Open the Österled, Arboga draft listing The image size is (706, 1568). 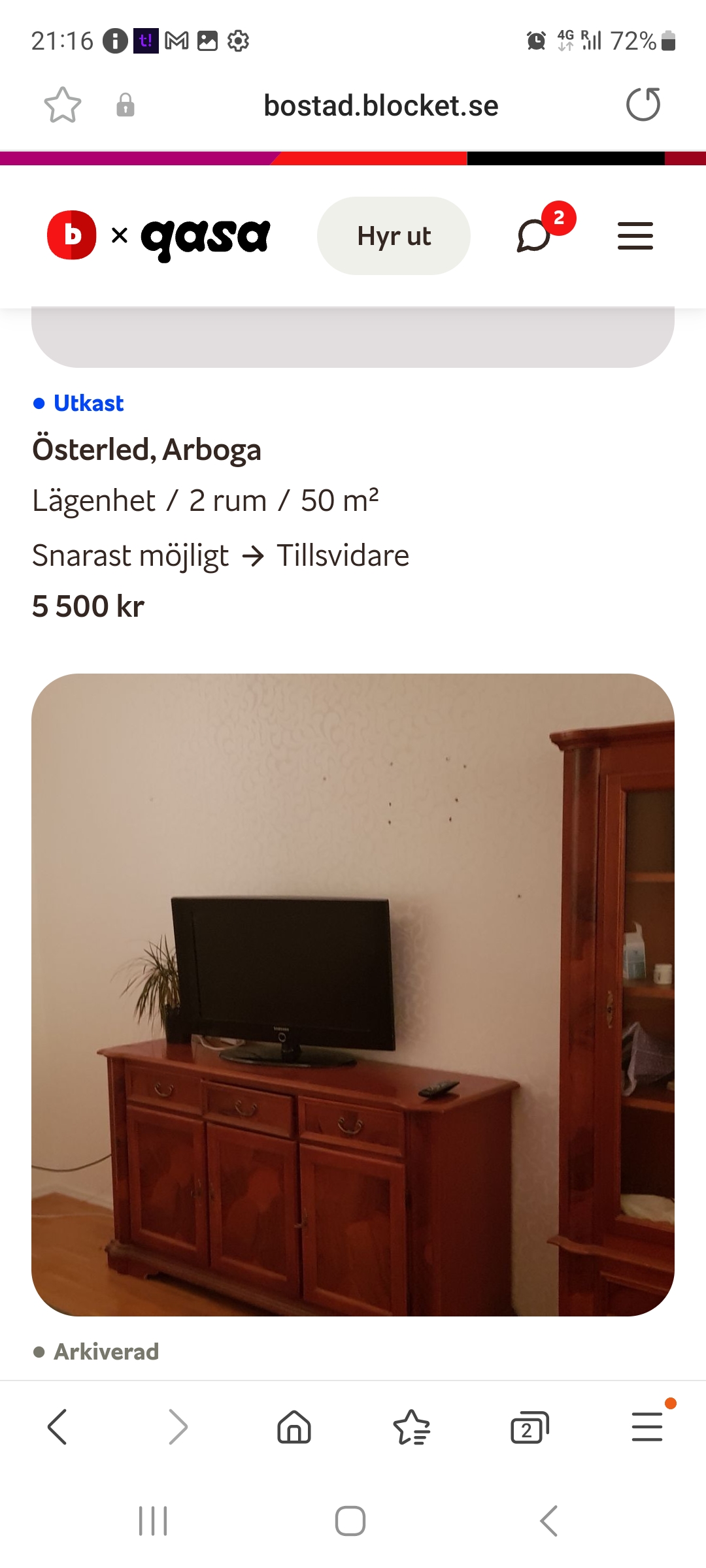(146, 449)
